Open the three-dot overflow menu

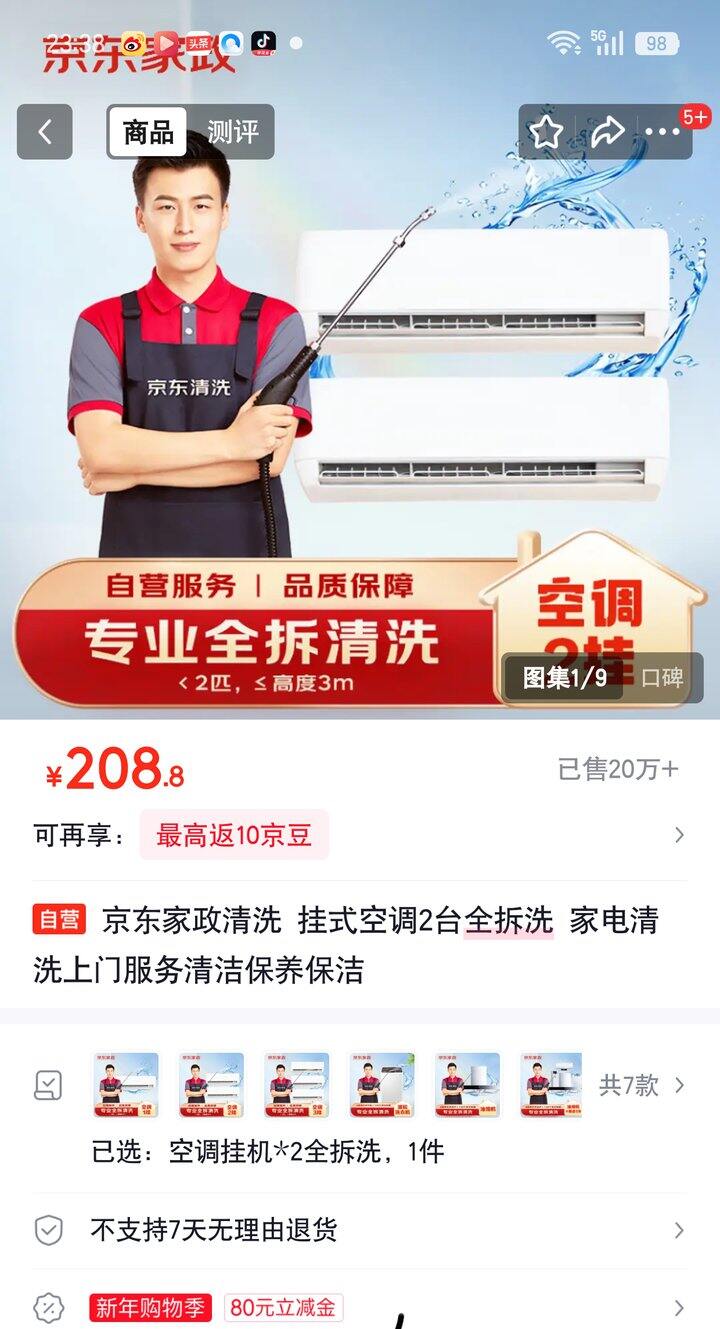tap(663, 132)
